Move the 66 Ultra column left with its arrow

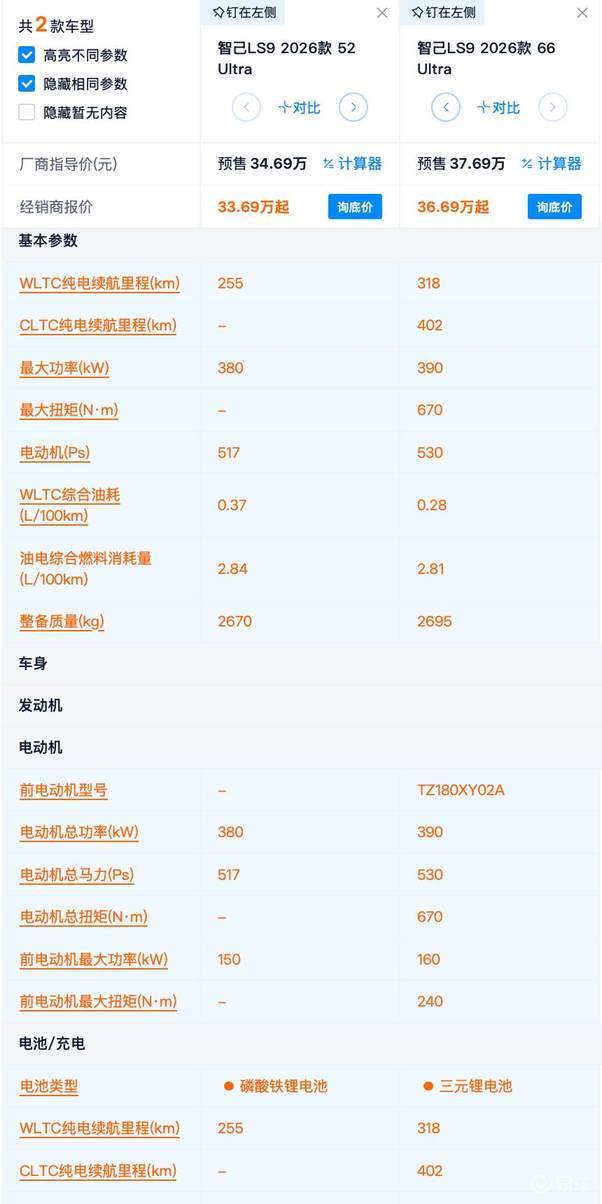tap(446, 107)
